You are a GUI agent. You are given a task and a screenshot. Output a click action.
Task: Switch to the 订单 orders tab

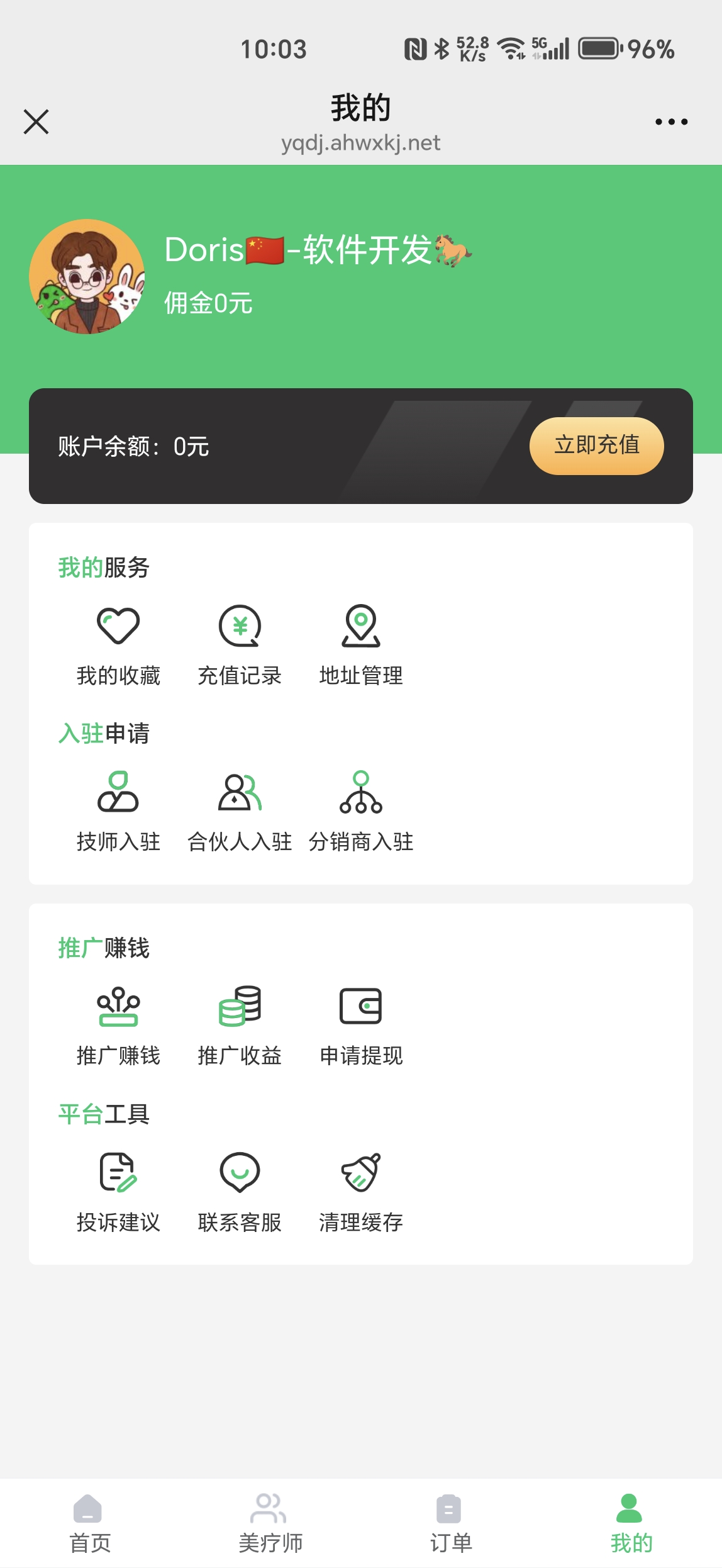[x=450, y=1523]
